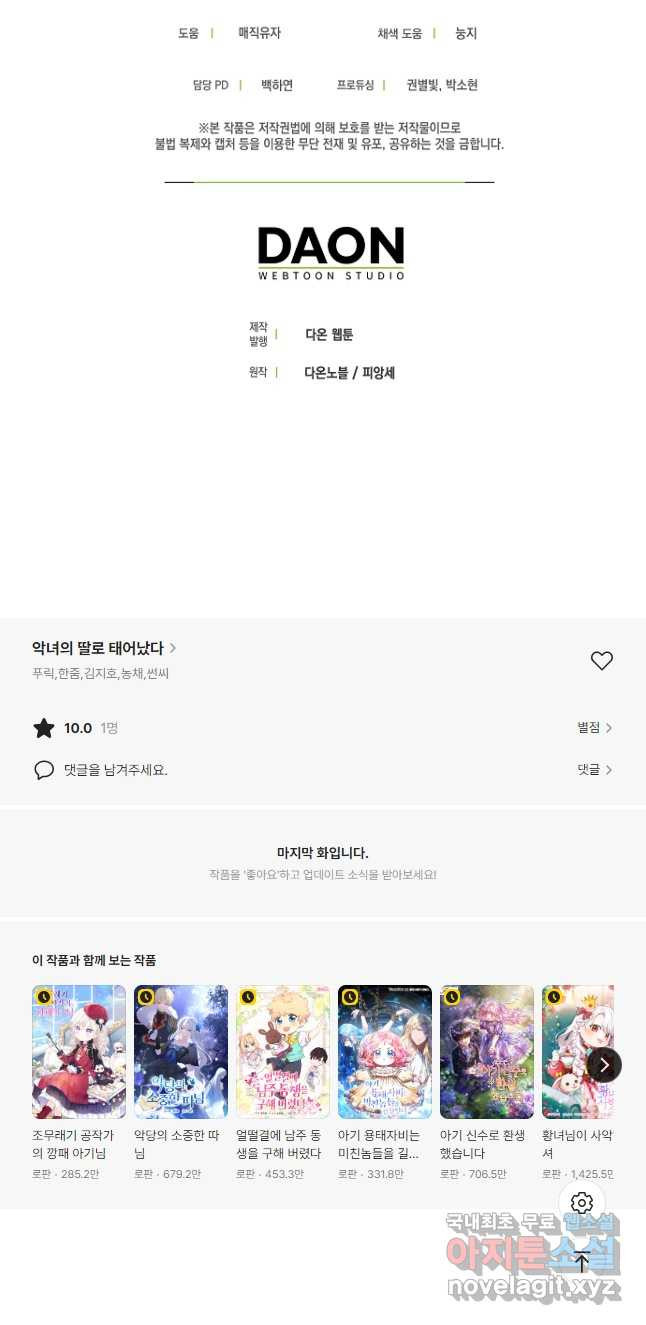Open the viewer settings gear
This screenshot has width=646, height=1325.
coord(582,1203)
